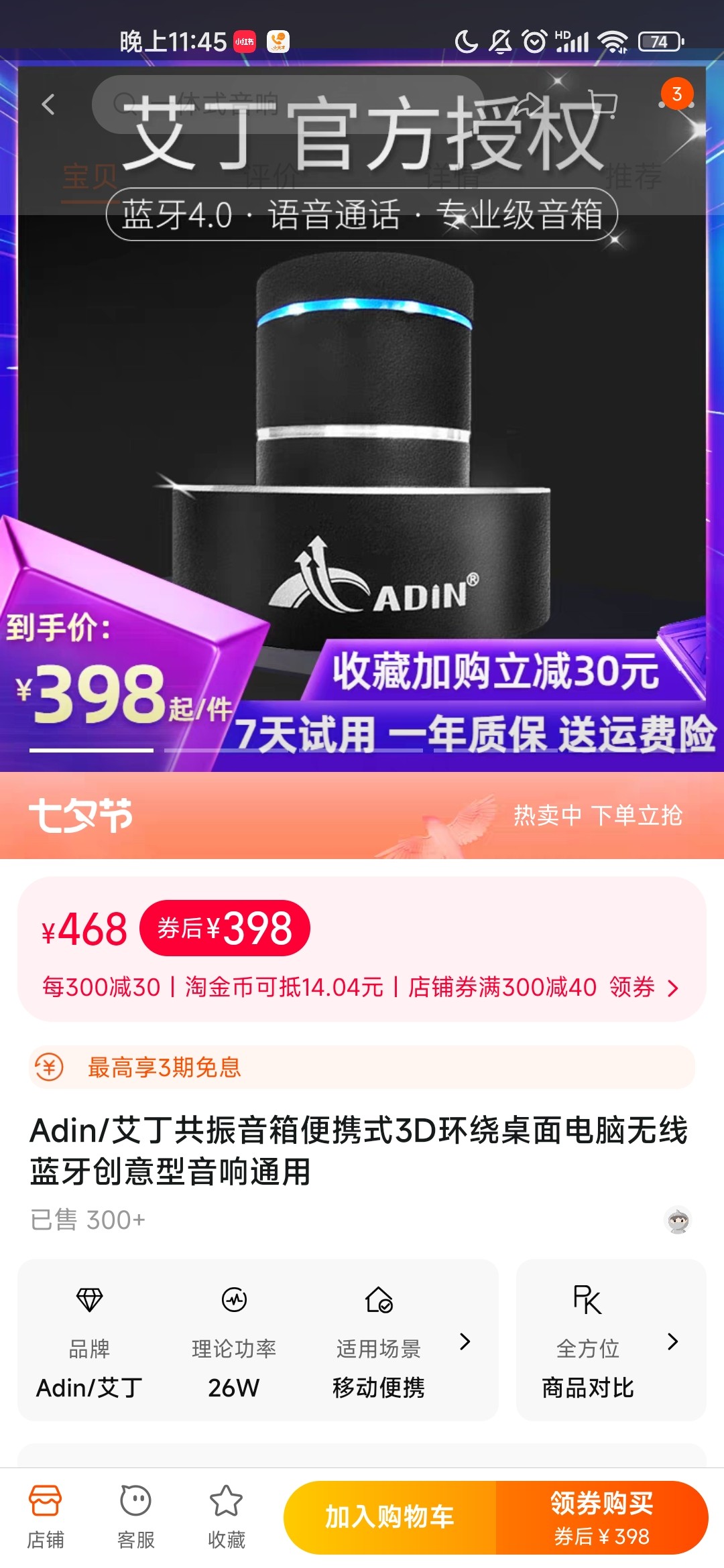Open 全方位 商品对比 comparison
Image resolution: width=724 pixels, height=1568 pixels.
click(610, 1342)
